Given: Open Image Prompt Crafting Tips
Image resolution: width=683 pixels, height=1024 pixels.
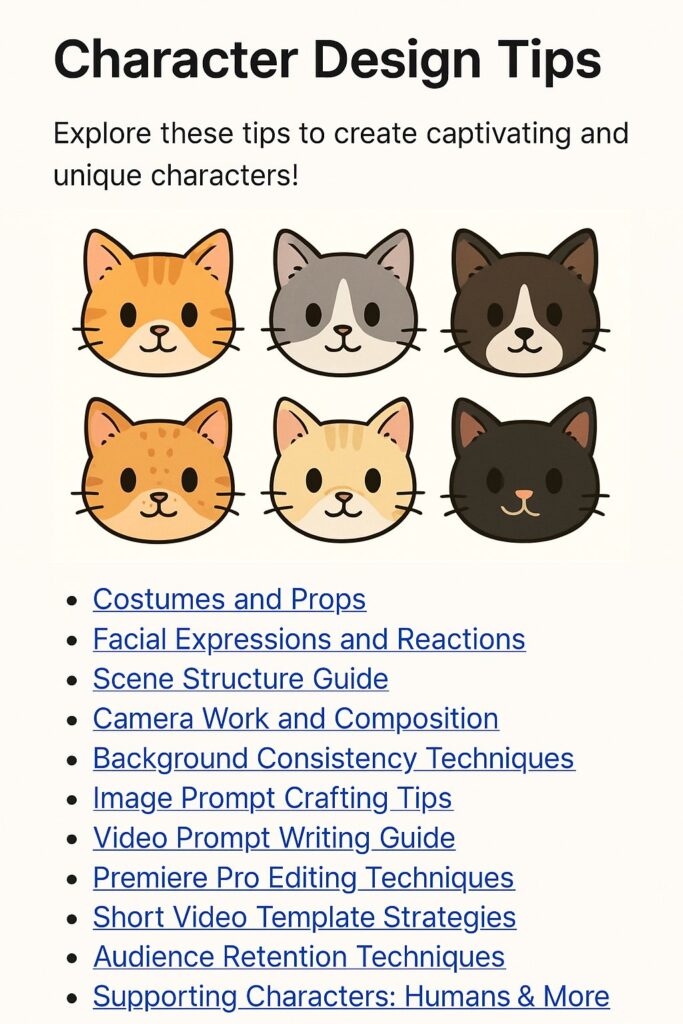Looking at the screenshot, I should pyautogui.click(x=272, y=798).
